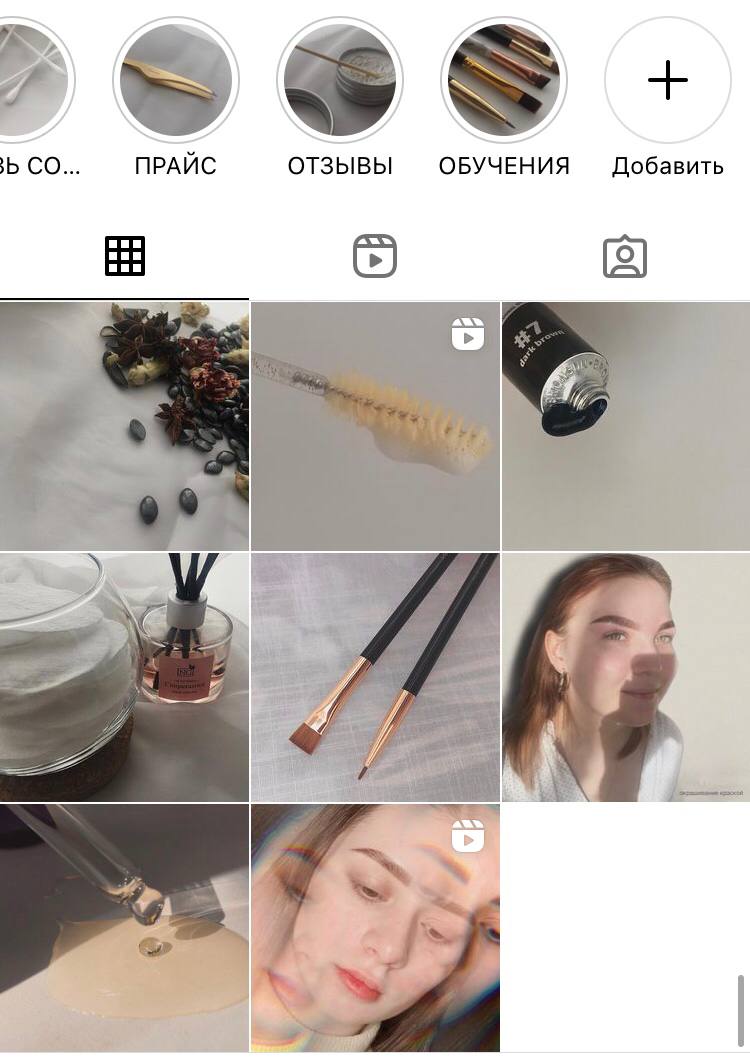Switch to the posts grid tab
This screenshot has width=750, height=1058.
pyautogui.click(x=125, y=257)
